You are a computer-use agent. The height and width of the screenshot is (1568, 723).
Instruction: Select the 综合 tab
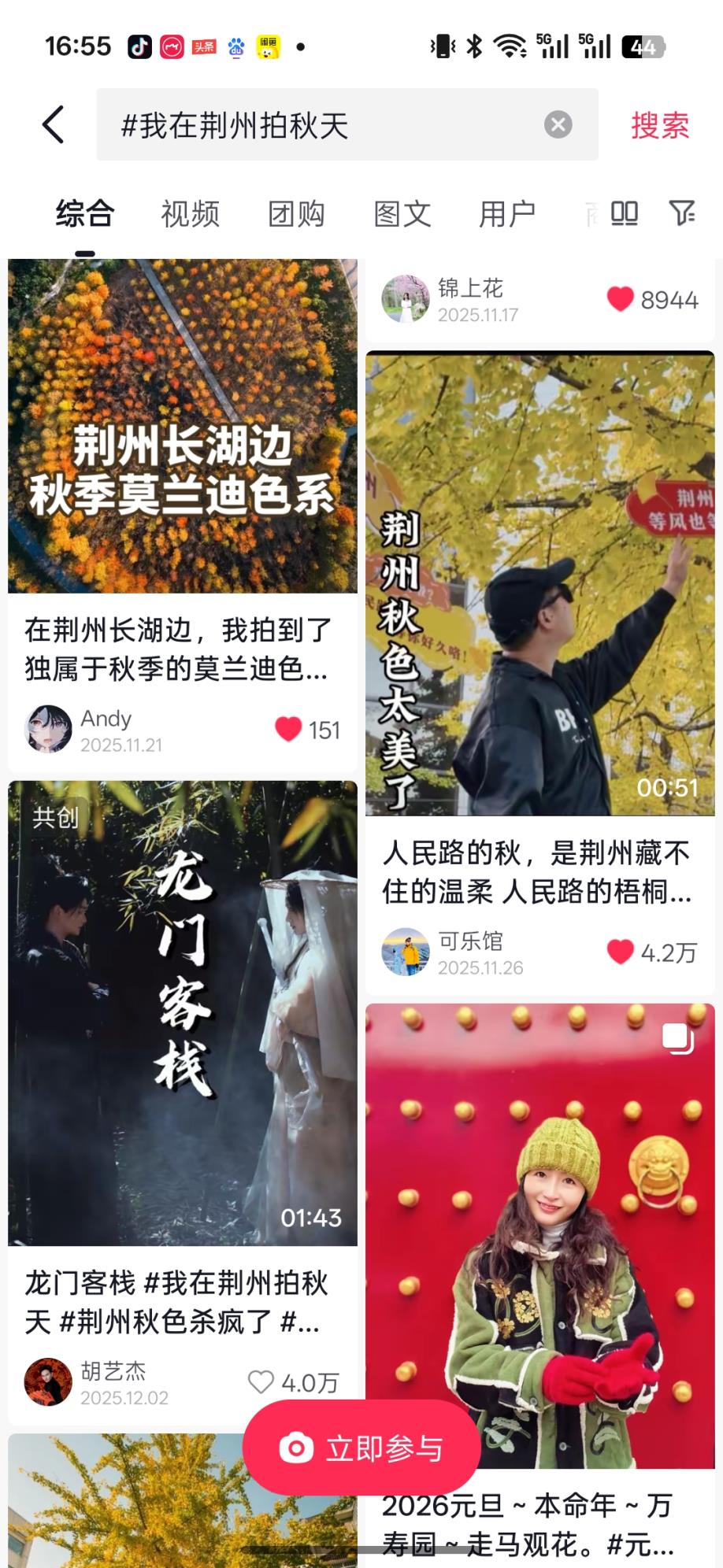(x=85, y=213)
